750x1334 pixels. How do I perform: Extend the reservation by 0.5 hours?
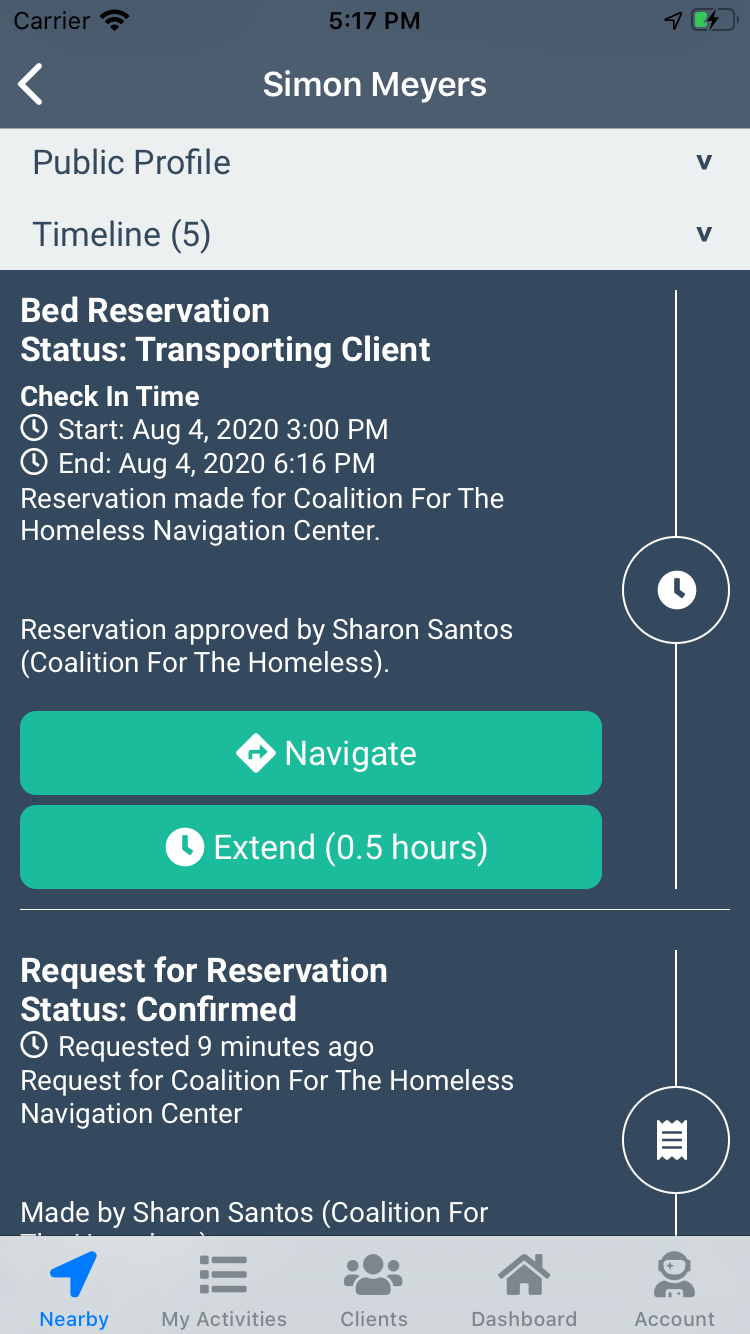(311, 847)
